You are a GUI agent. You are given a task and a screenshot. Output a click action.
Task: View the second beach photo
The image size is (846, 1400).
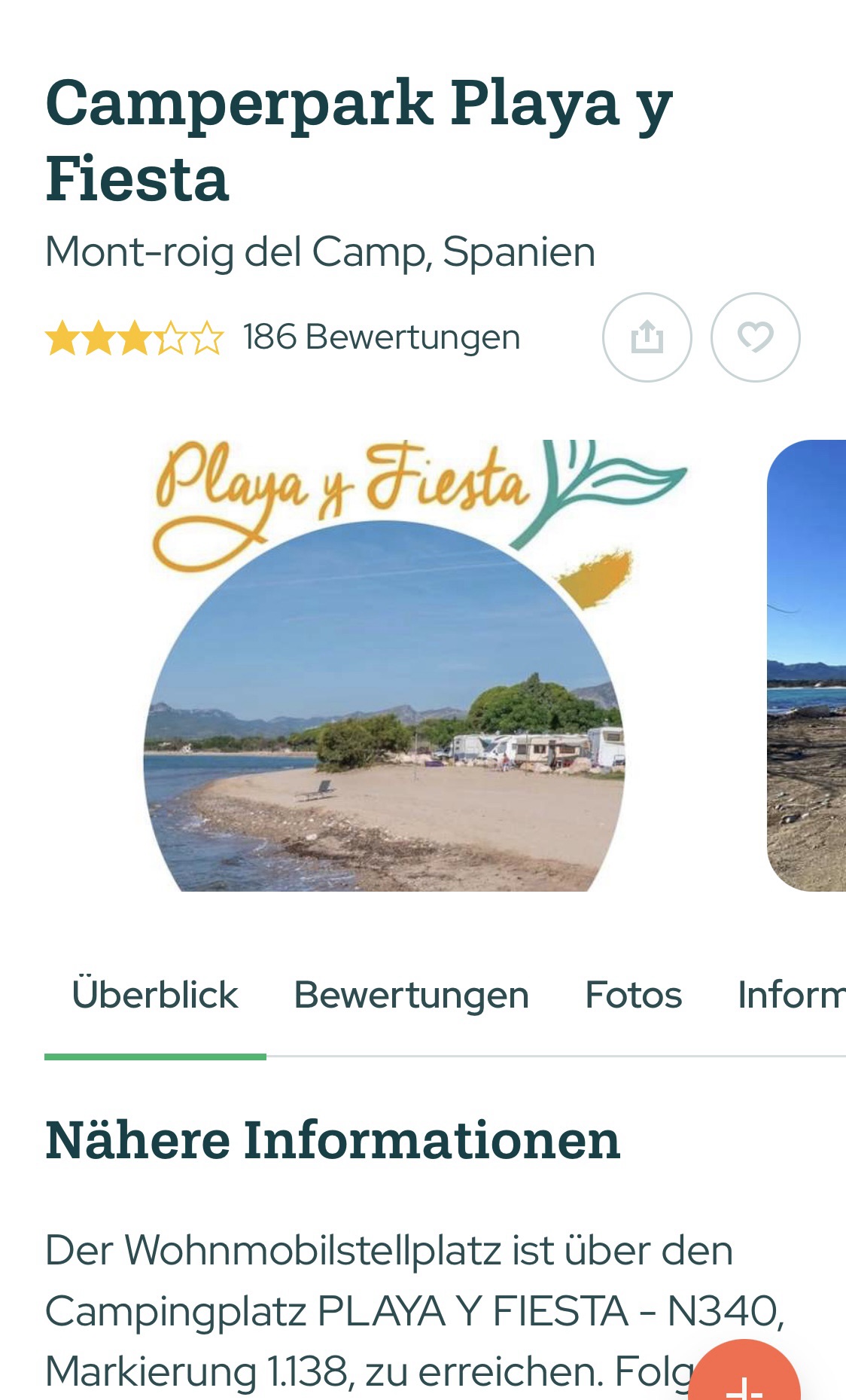[x=807, y=666]
